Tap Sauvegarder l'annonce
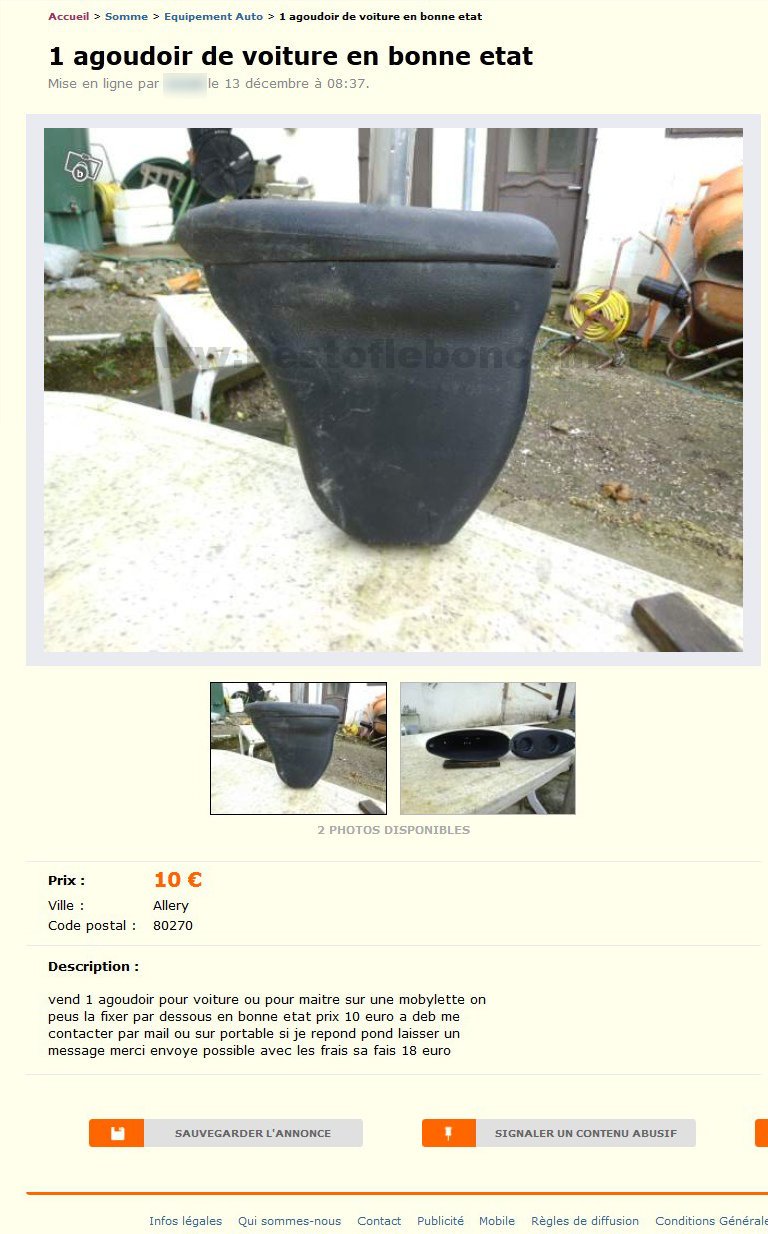Viewport: 768px width, 1234px height. click(x=226, y=1133)
